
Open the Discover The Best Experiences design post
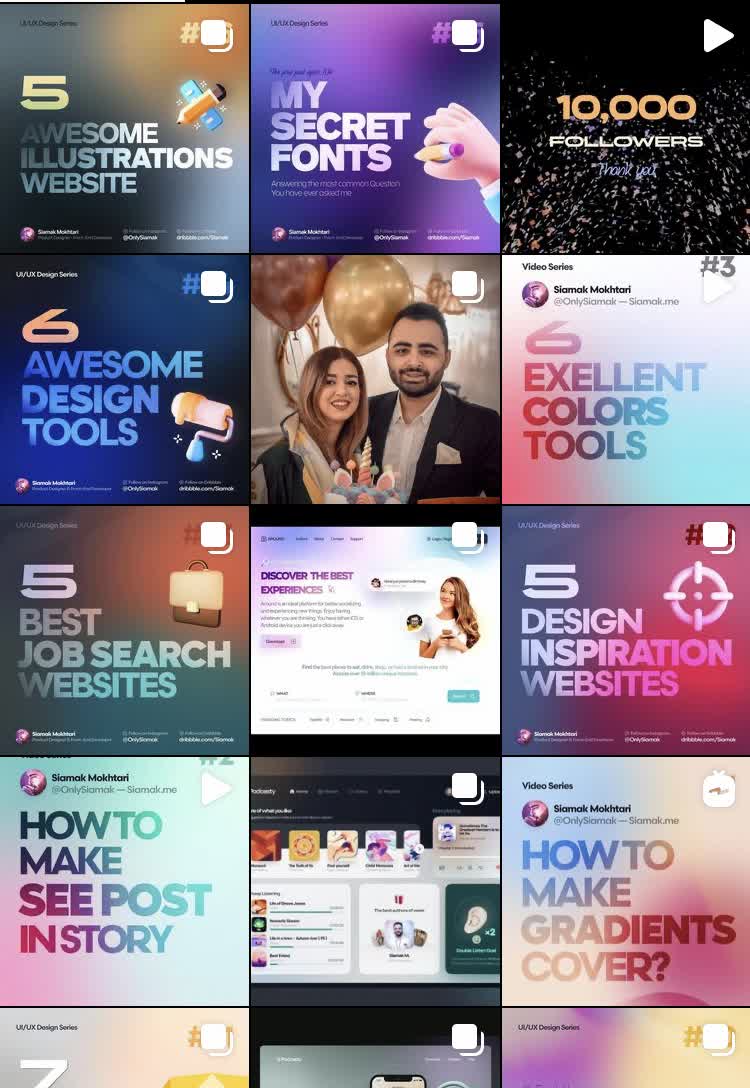coord(374,632)
